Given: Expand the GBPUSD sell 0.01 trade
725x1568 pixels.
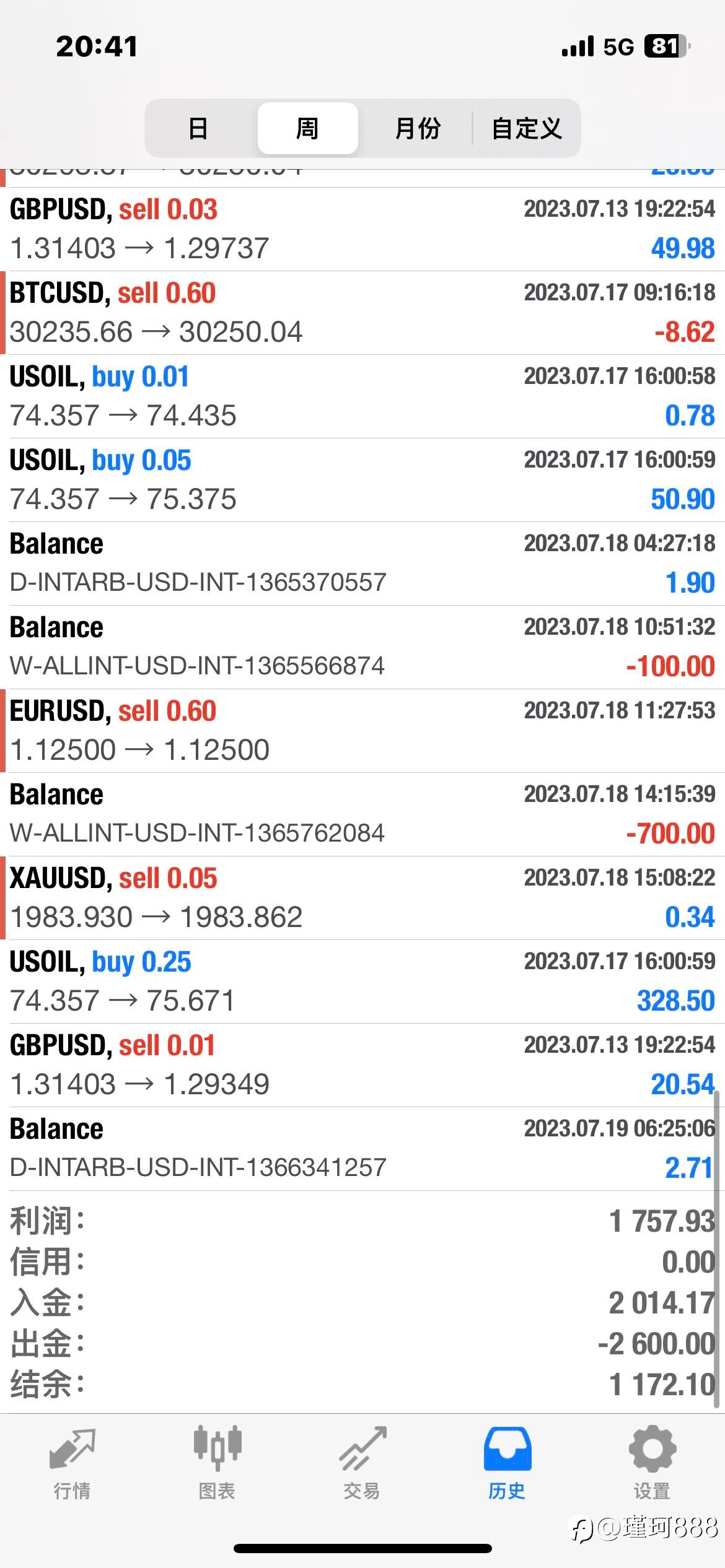Looking at the screenshot, I should point(362,1065).
